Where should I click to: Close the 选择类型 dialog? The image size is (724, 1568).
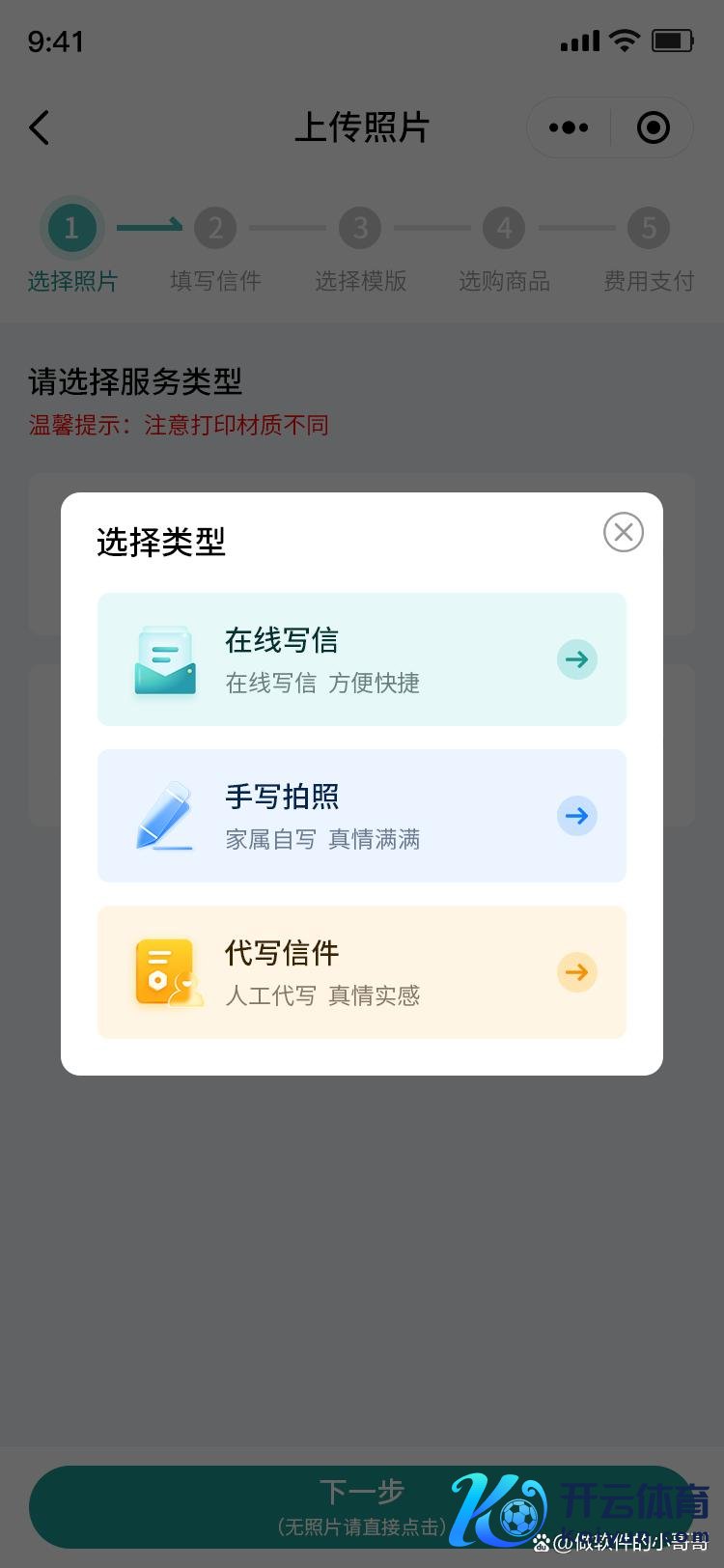click(624, 532)
